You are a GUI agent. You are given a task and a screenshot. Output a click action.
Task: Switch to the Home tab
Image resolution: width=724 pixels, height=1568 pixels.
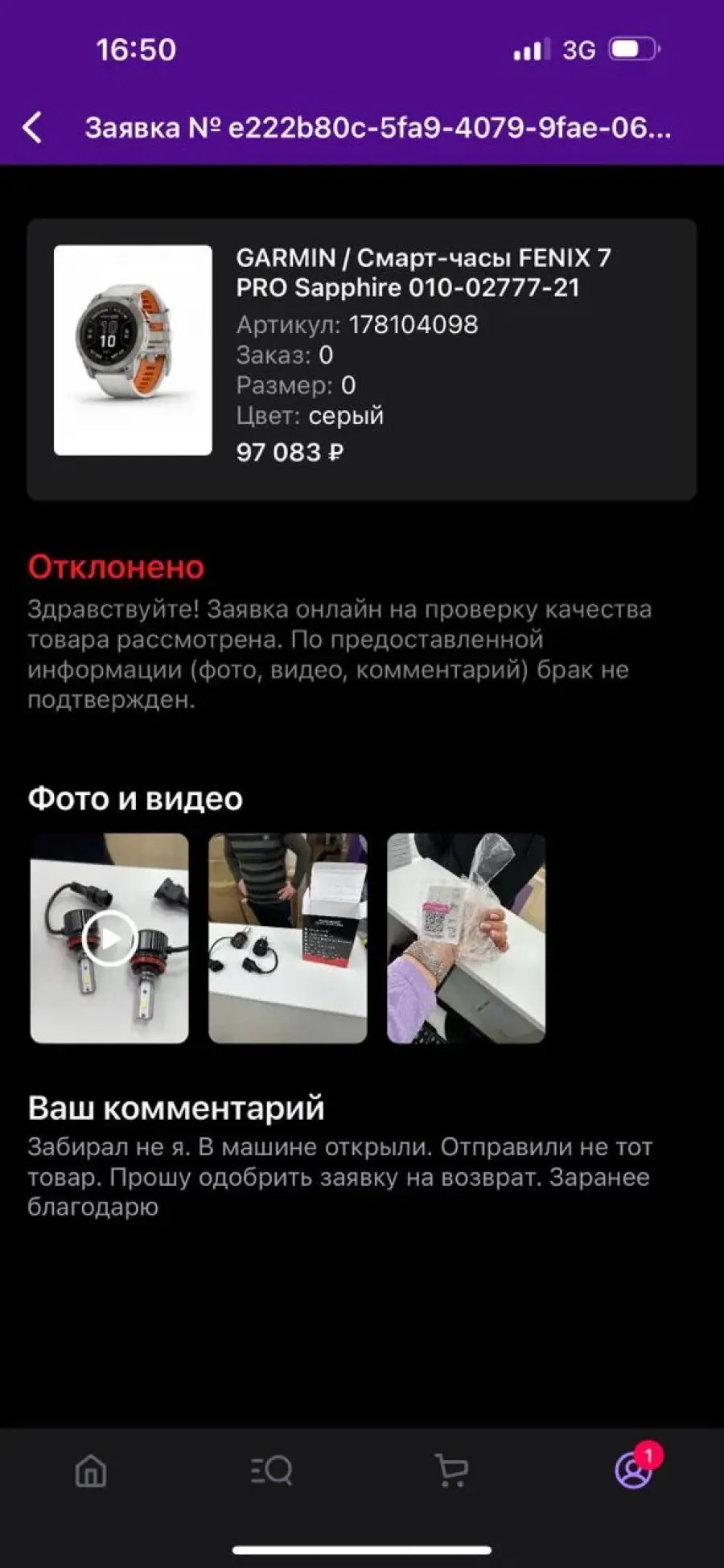coord(91,1471)
